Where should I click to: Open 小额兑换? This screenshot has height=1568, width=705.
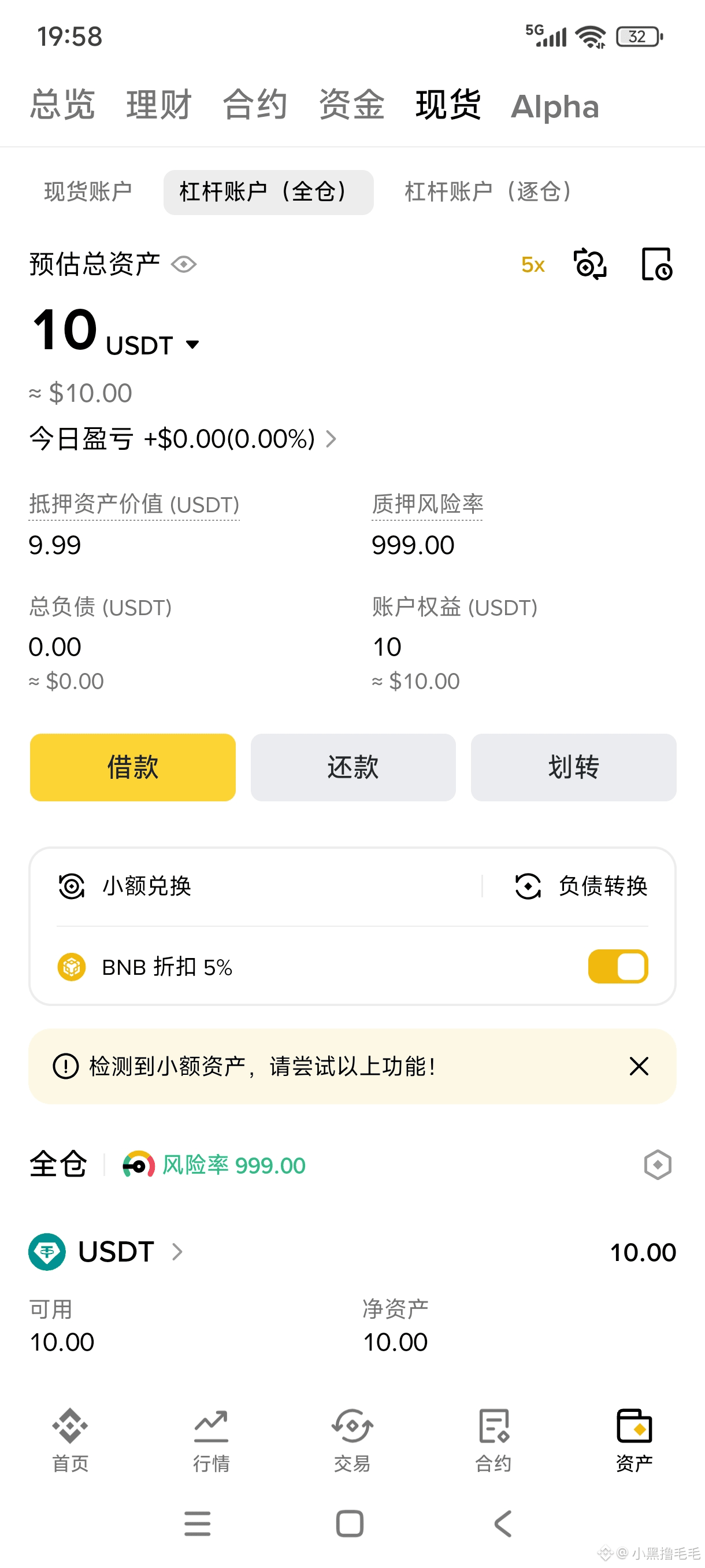[125, 886]
